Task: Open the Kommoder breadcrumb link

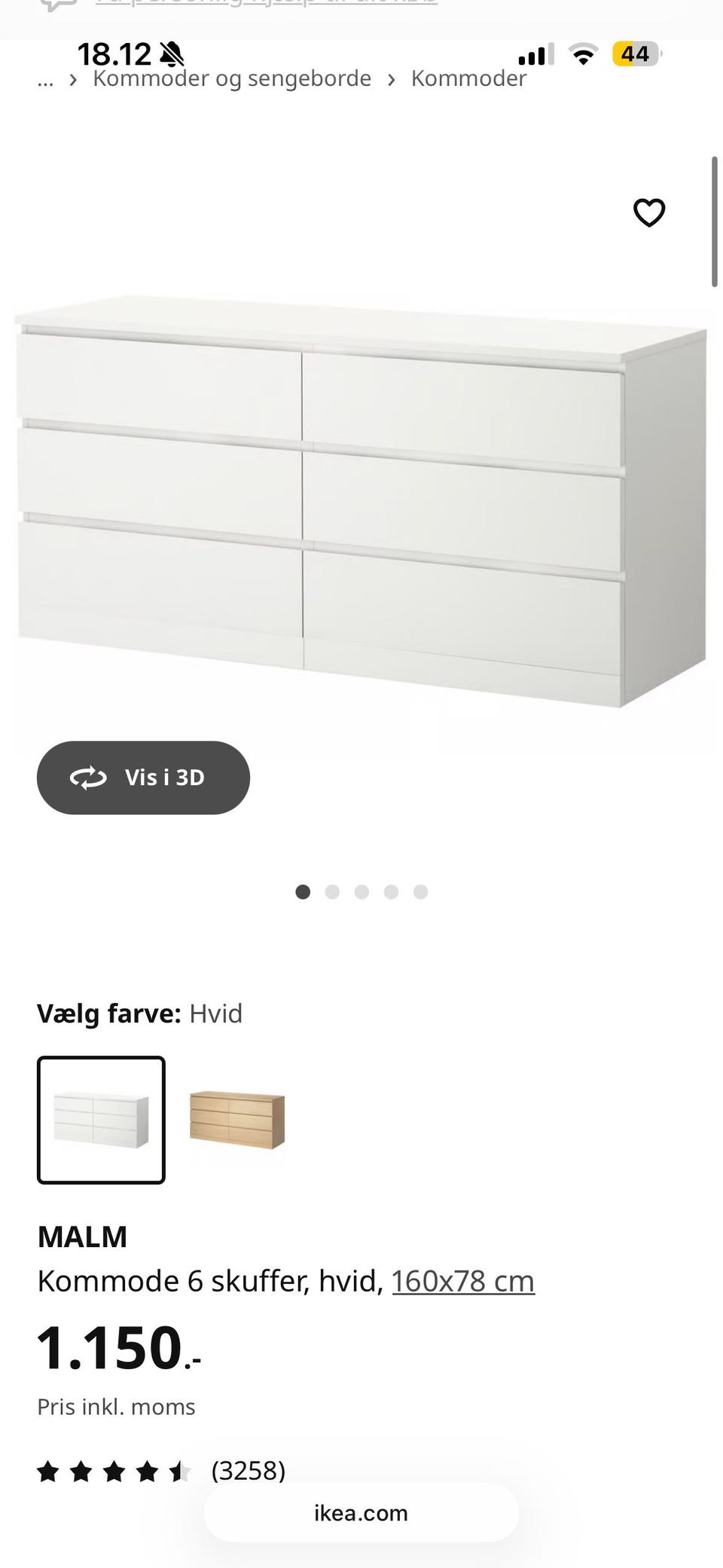Action: (x=468, y=78)
